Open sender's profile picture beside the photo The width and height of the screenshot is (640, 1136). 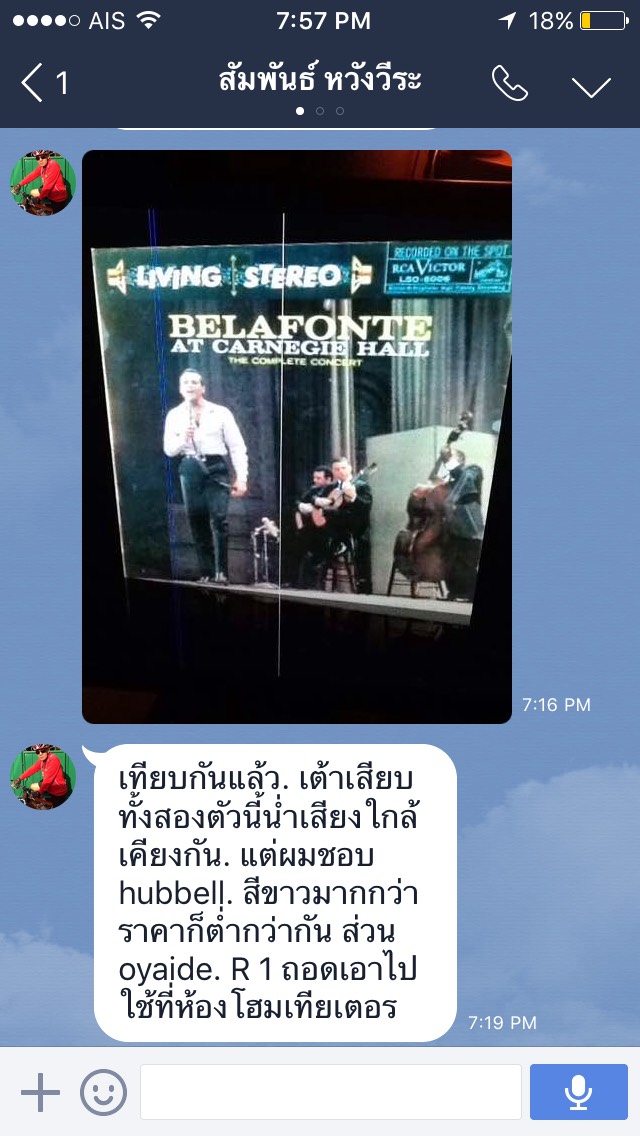[x=43, y=183]
